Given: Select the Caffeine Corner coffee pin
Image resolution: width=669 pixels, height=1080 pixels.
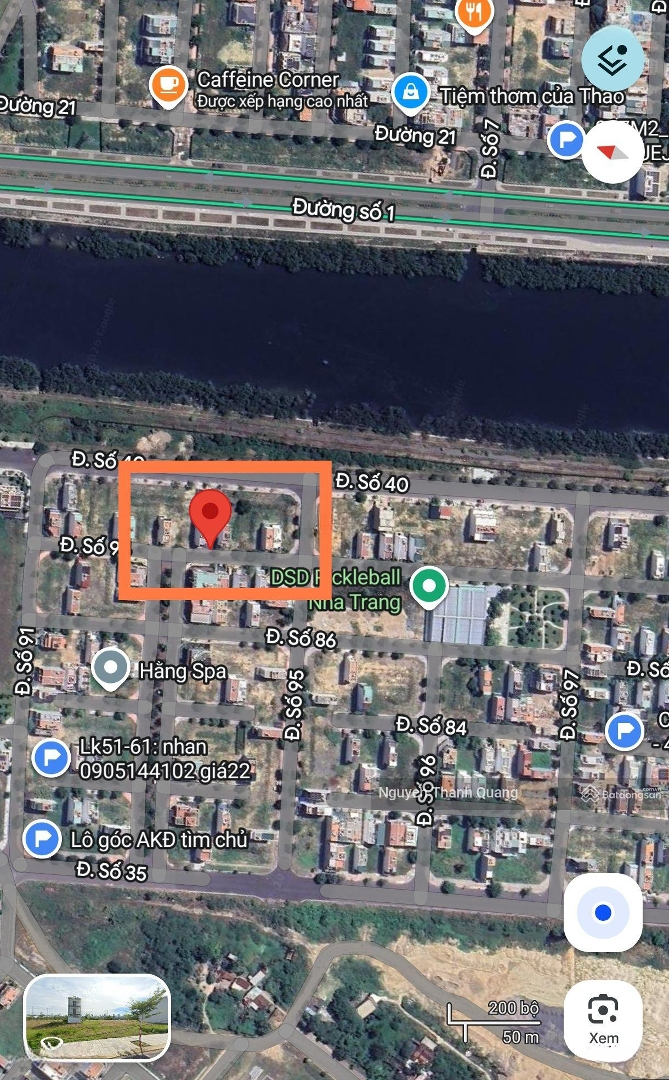Looking at the screenshot, I should [x=167, y=87].
